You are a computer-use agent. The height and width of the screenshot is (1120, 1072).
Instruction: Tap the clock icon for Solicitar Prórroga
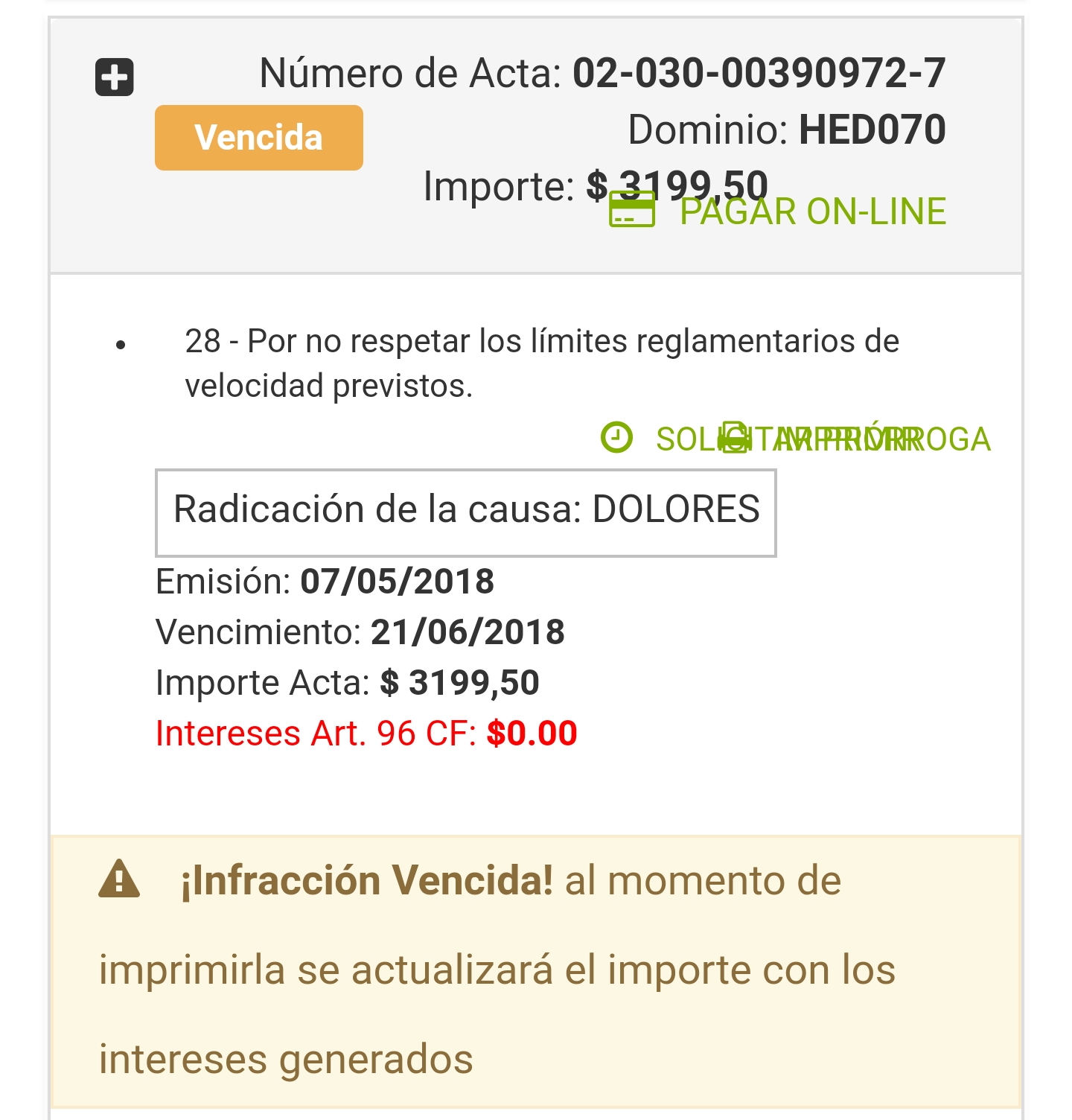pyautogui.click(x=616, y=437)
